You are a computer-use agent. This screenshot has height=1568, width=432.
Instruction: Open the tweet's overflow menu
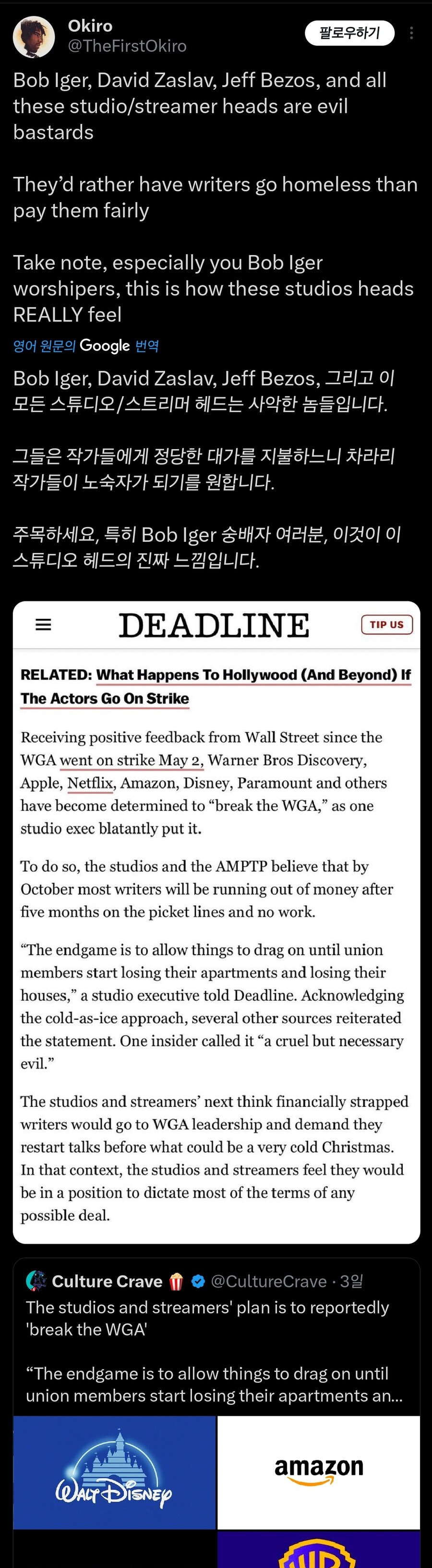click(412, 33)
